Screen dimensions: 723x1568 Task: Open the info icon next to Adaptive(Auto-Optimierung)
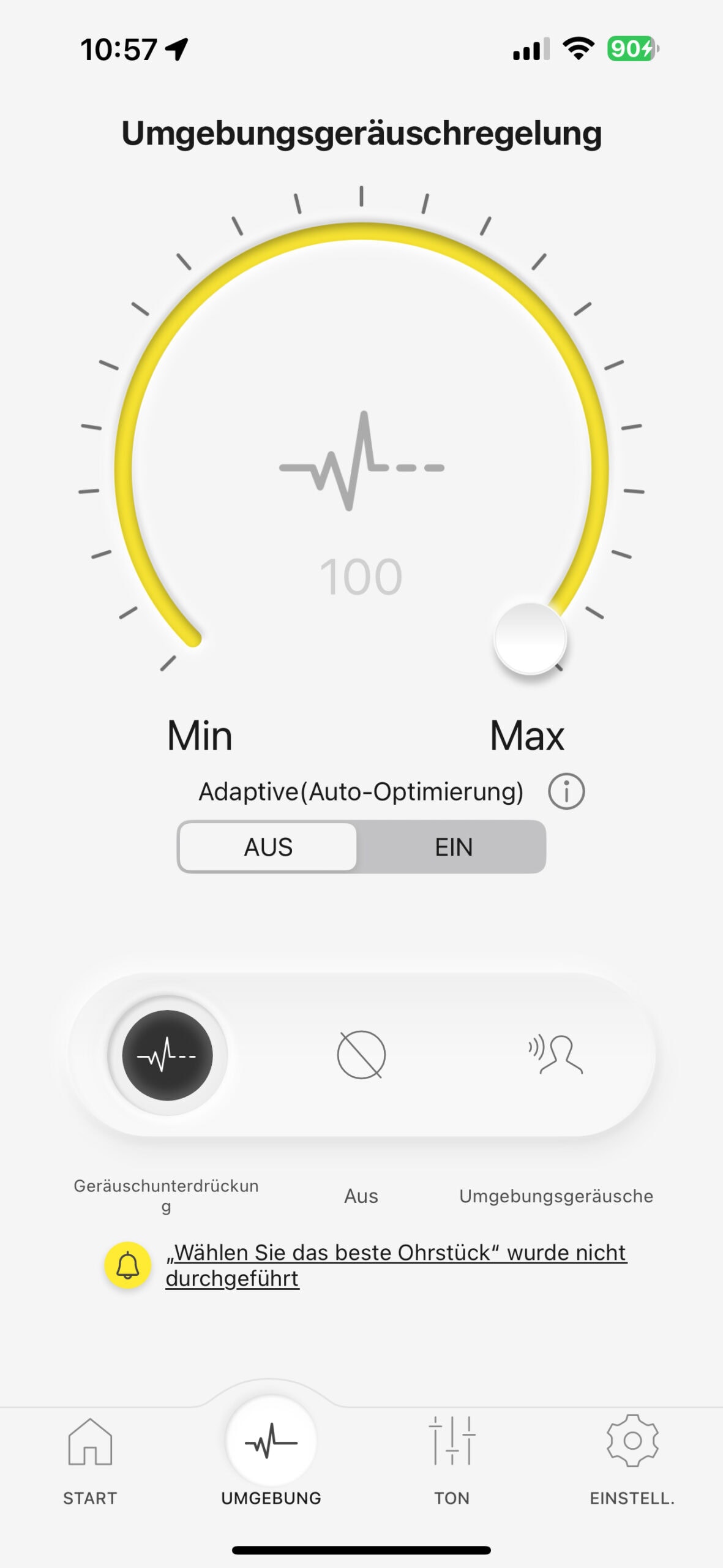coord(566,791)
